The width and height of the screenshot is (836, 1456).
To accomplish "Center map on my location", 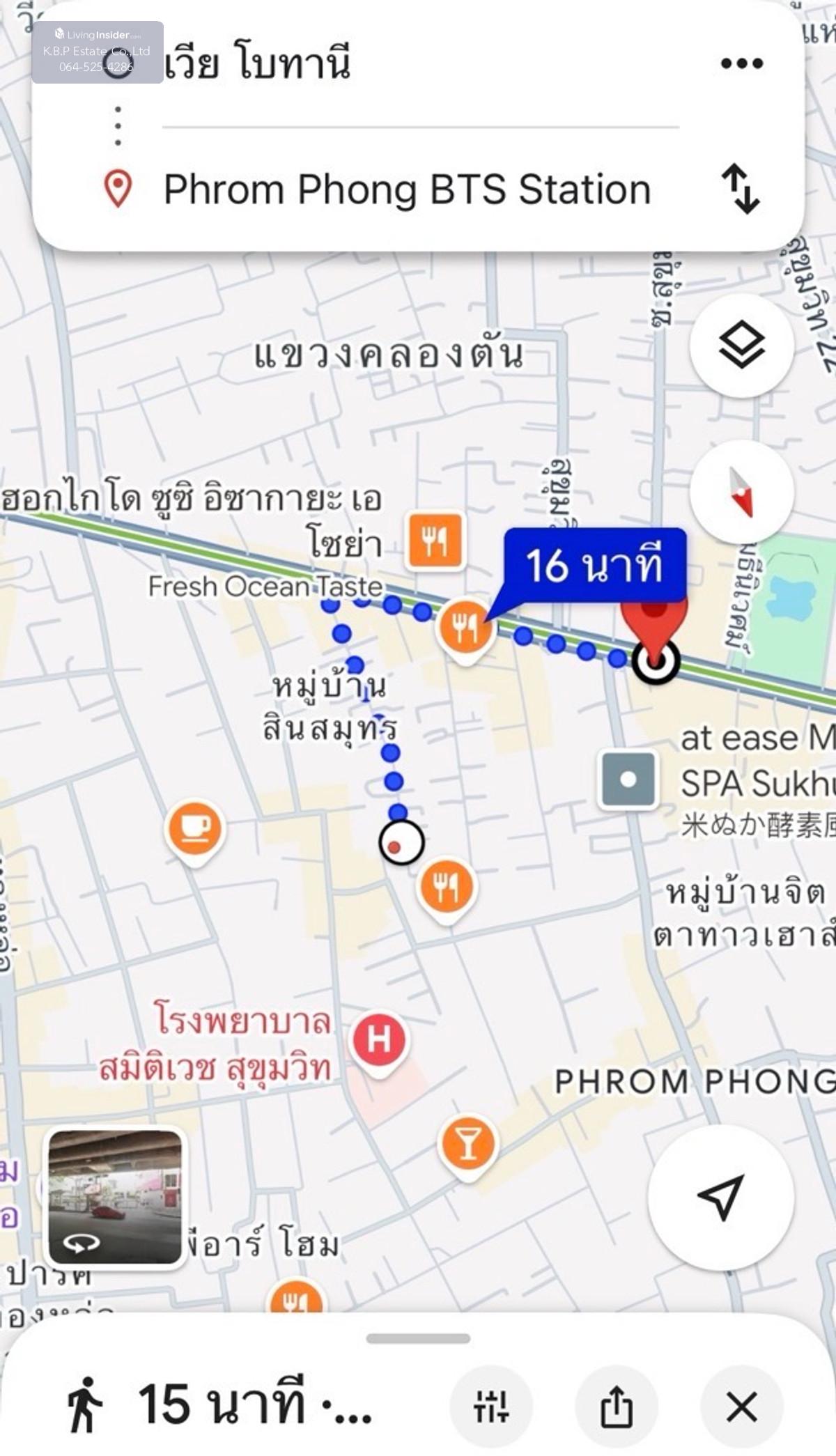I will pyautogui.click(x=720, y=1197).
